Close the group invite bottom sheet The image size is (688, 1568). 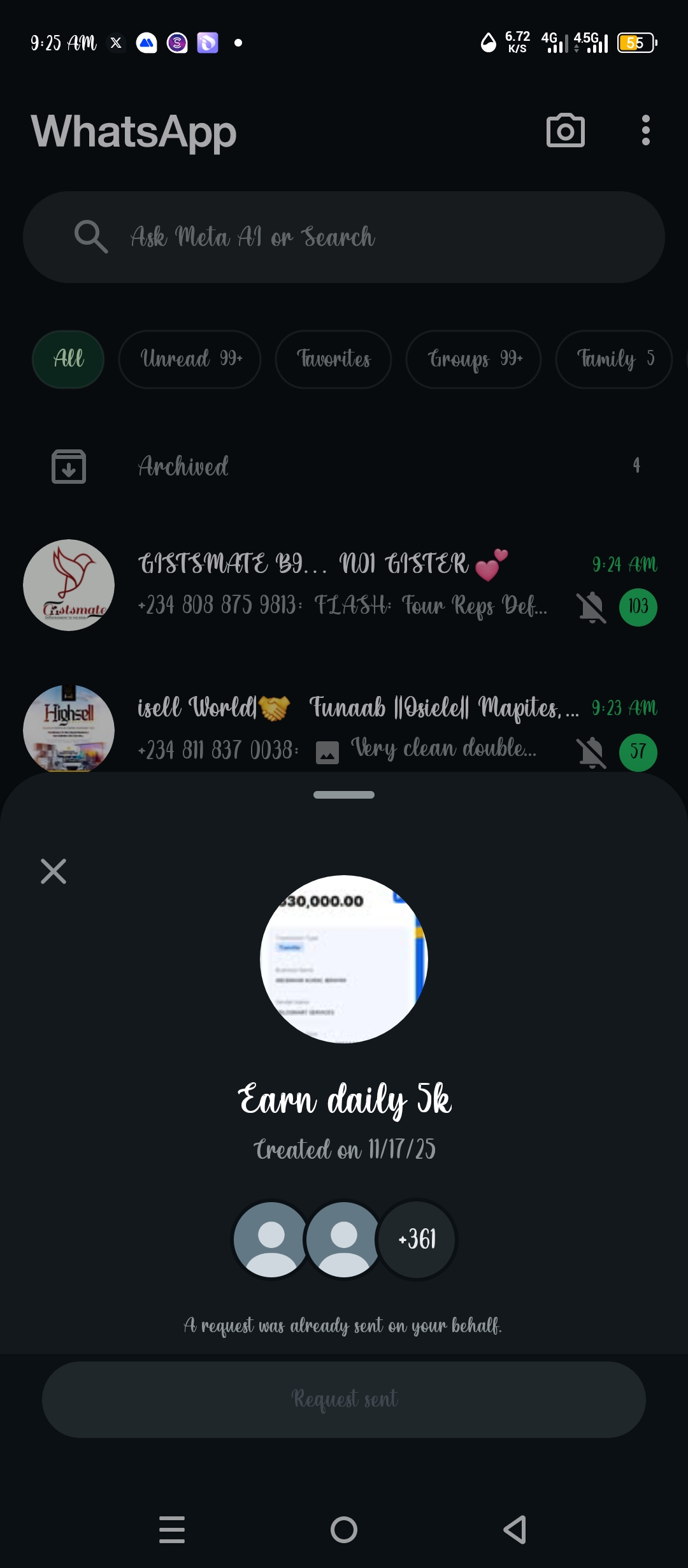pyautogui.click(x=54, y=871)
